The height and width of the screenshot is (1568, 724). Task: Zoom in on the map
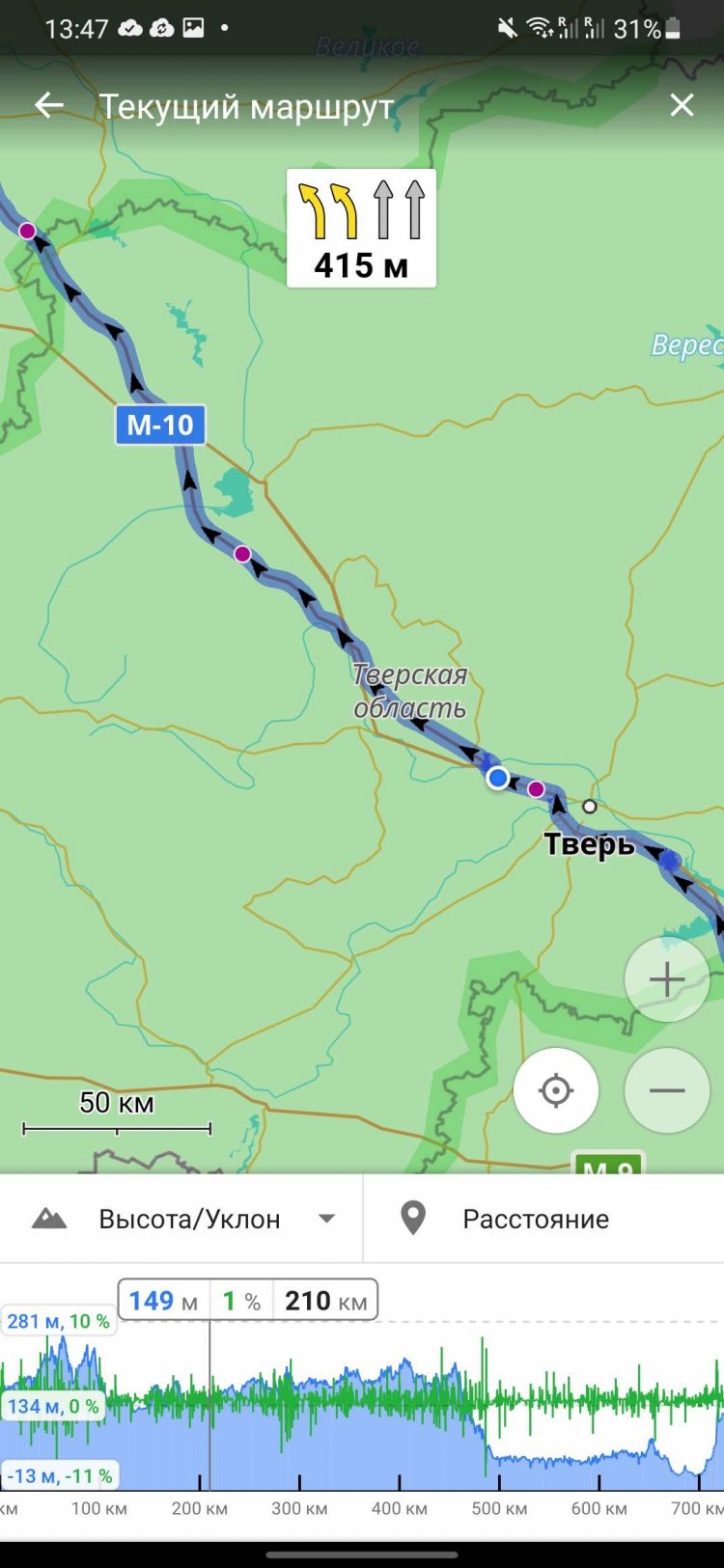coord(666,979)
